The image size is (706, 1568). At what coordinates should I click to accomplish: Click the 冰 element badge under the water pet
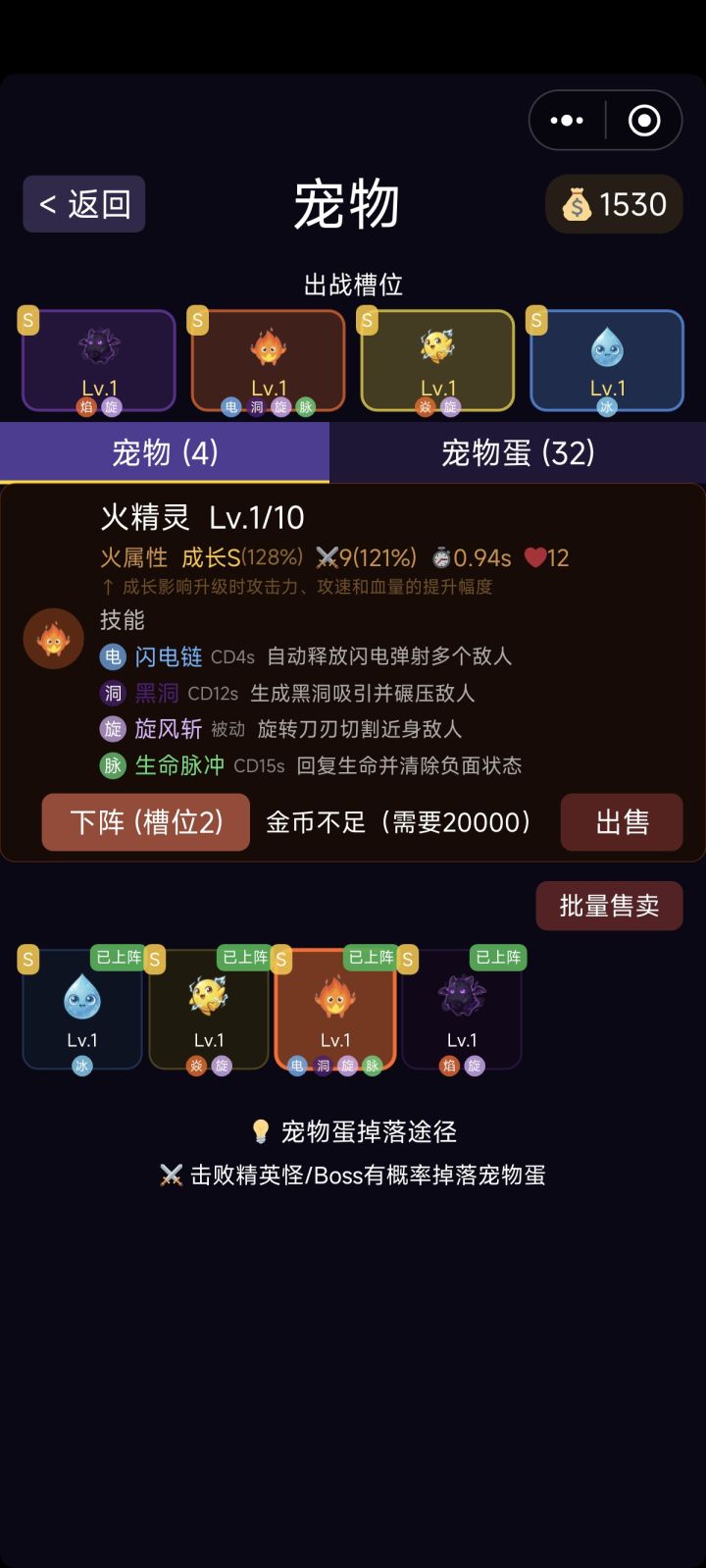click(x=81, y=1067)
